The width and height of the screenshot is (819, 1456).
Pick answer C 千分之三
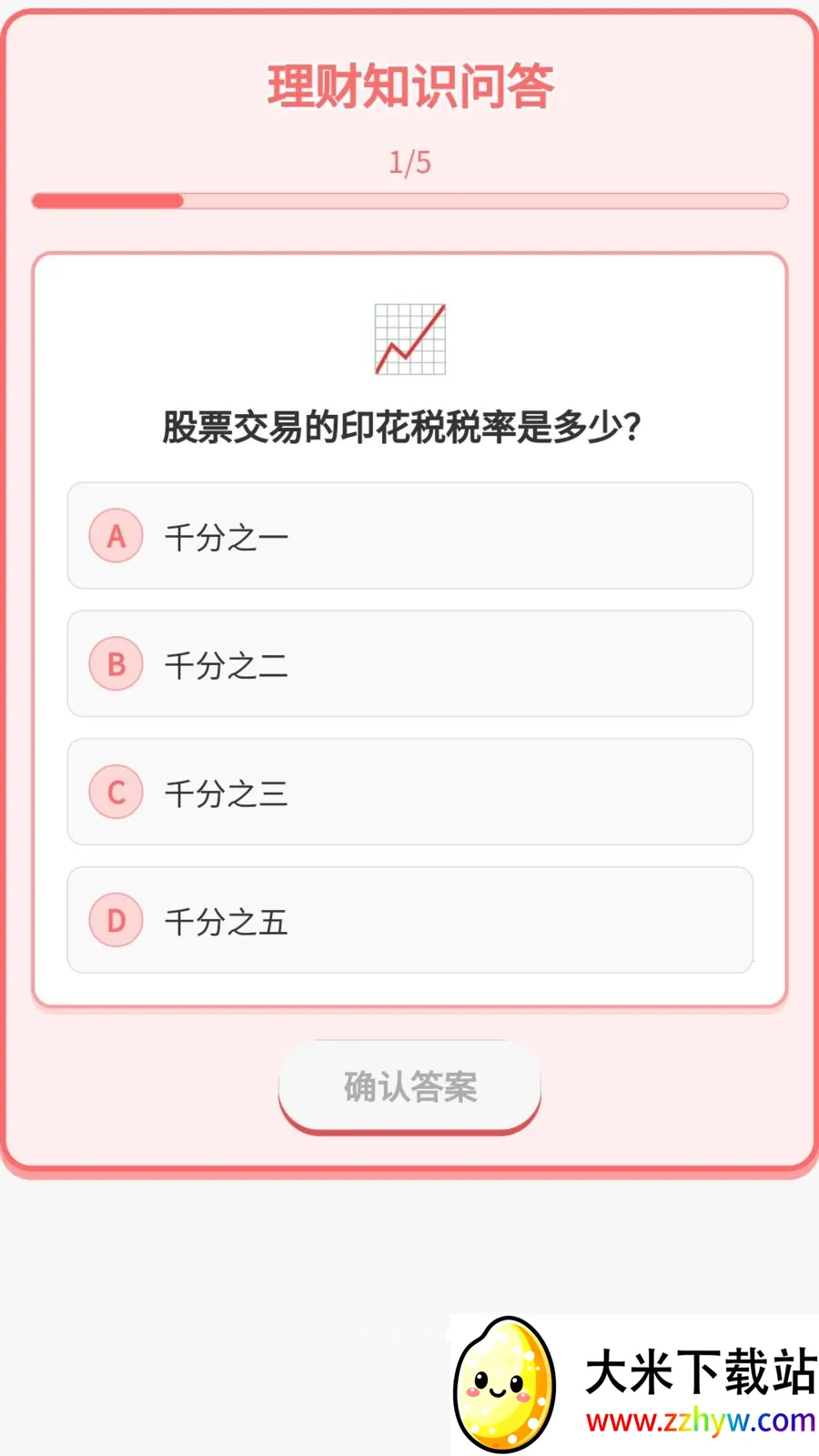pos(409,793)
